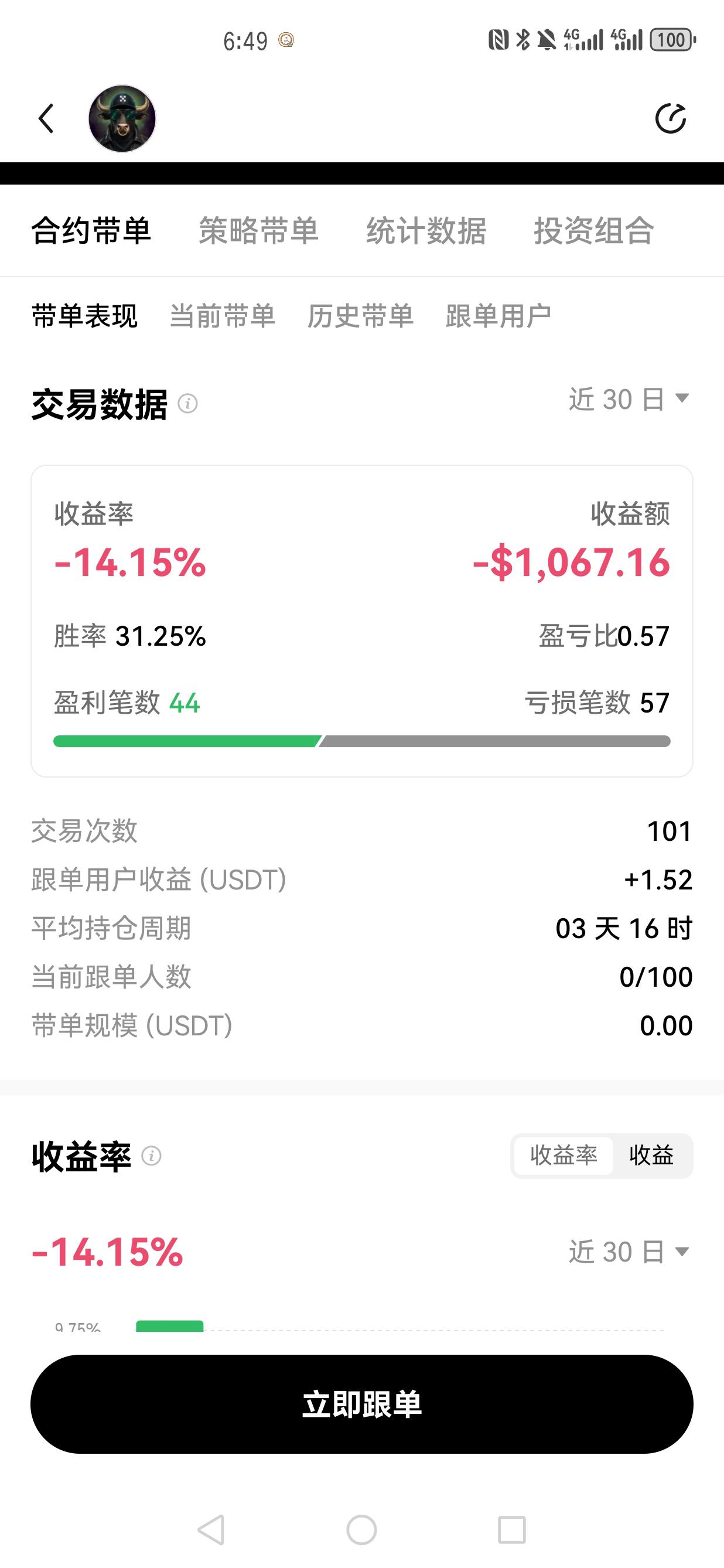The width and height of the screenshot is (724, 1568).
Task: Go back using the top-left arrow
Action: (x=46, y=118)
